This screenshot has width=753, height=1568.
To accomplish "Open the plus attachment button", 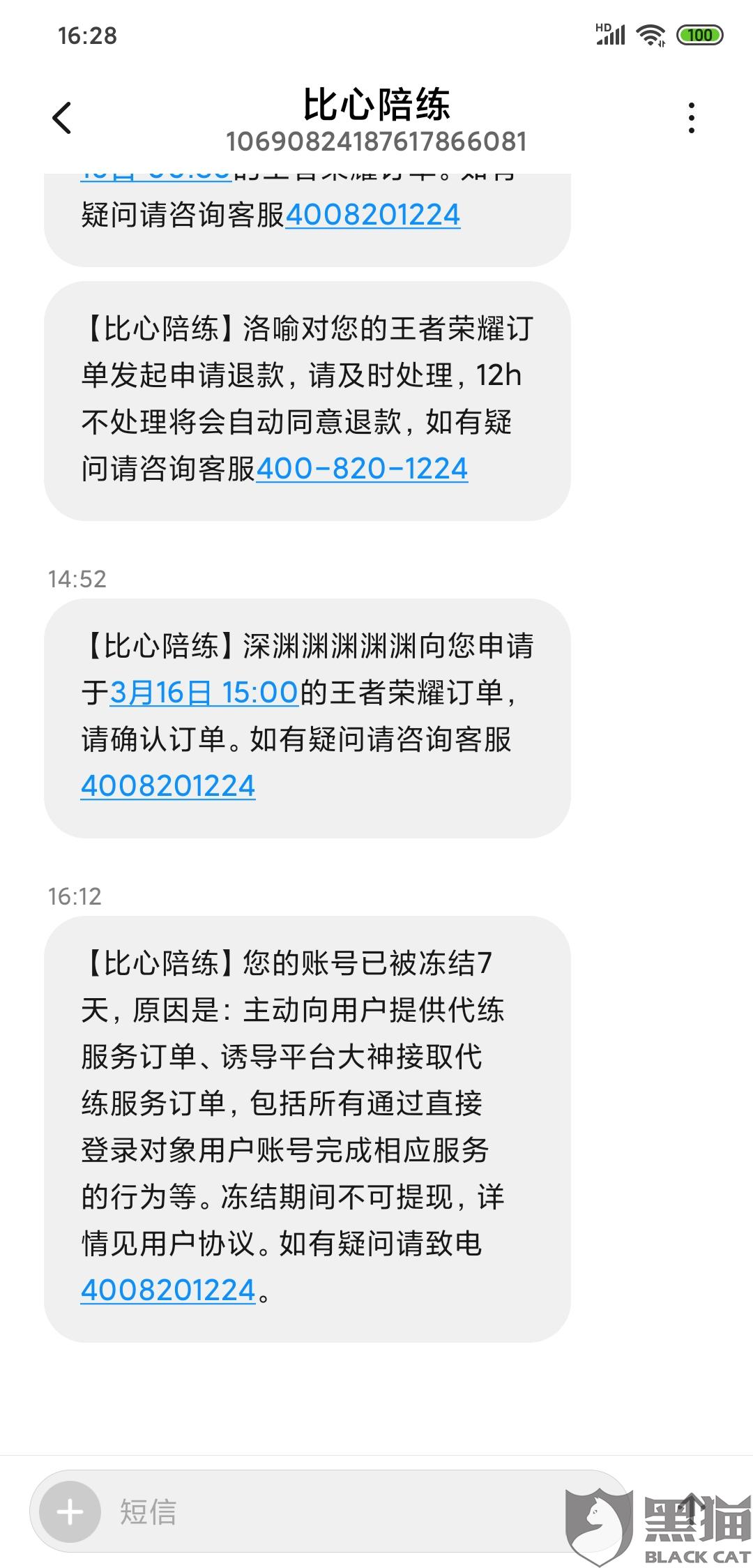I will [x=70, y=1512].
